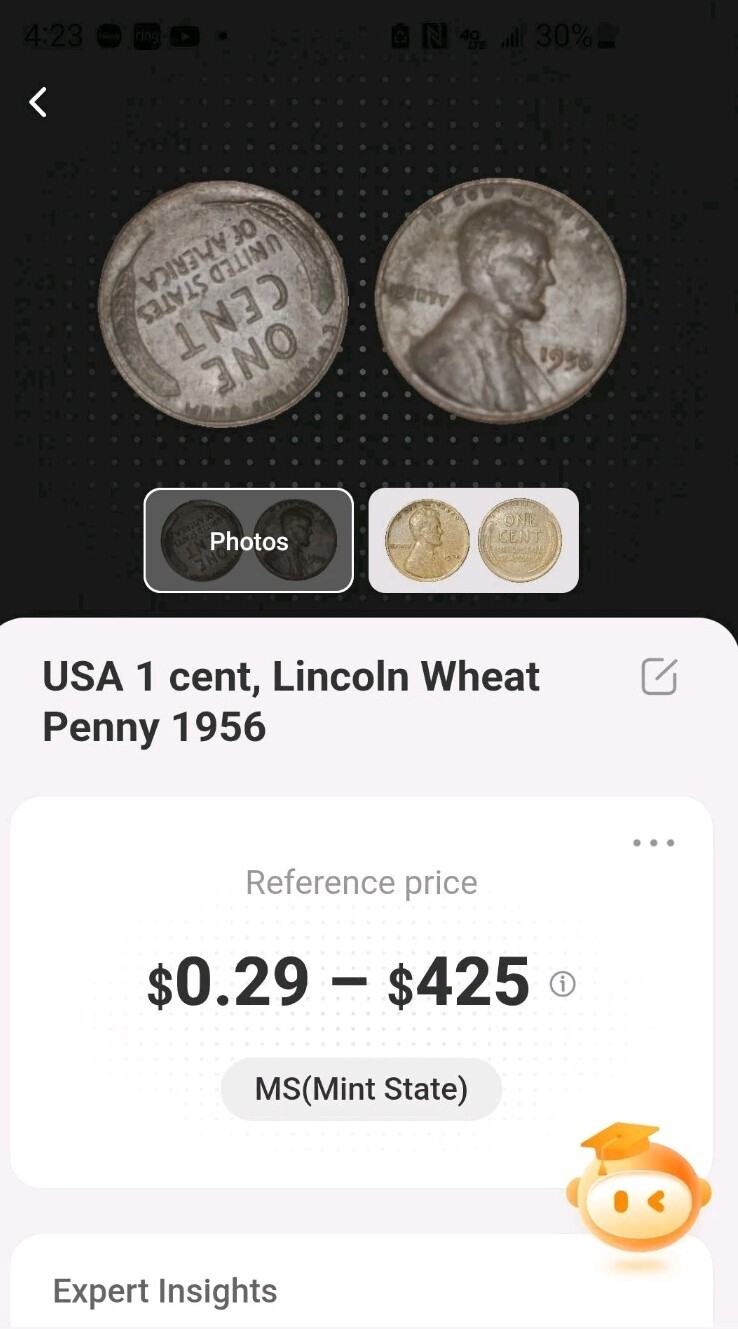Tap the MS(Mint State) grade chip
Screen dimensions: 738x1329
click(361, 1088)
